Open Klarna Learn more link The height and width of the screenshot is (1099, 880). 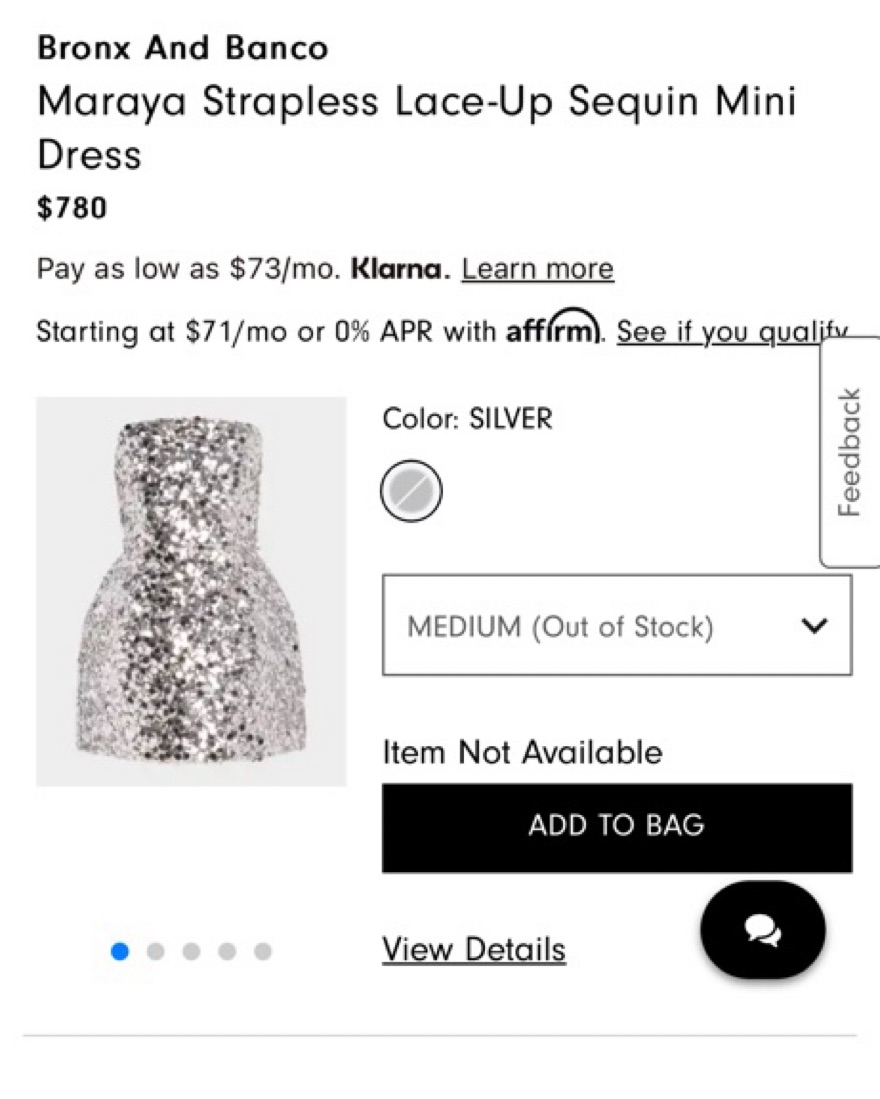[x=537, y=269]
